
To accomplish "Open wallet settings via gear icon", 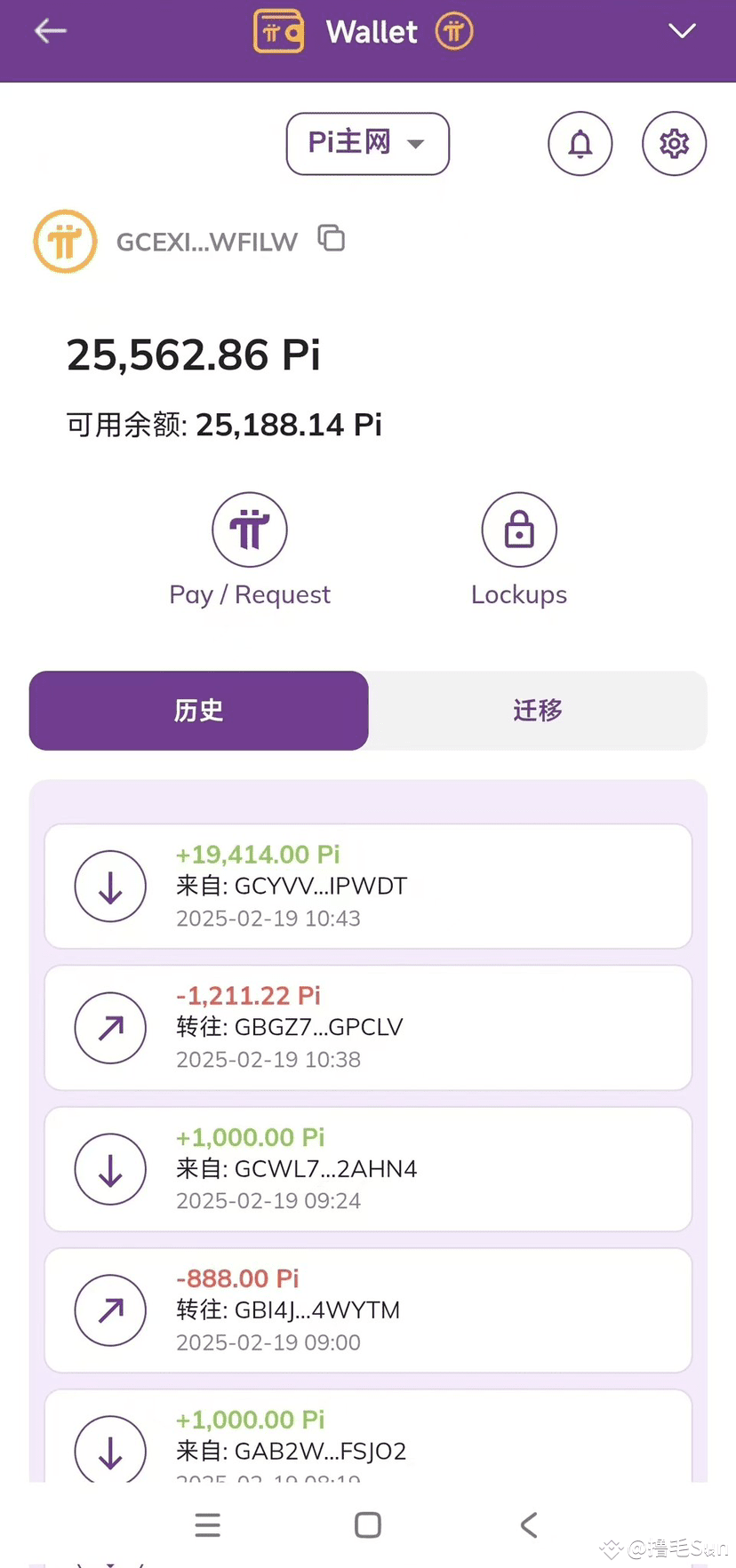I will pos(674,143).
